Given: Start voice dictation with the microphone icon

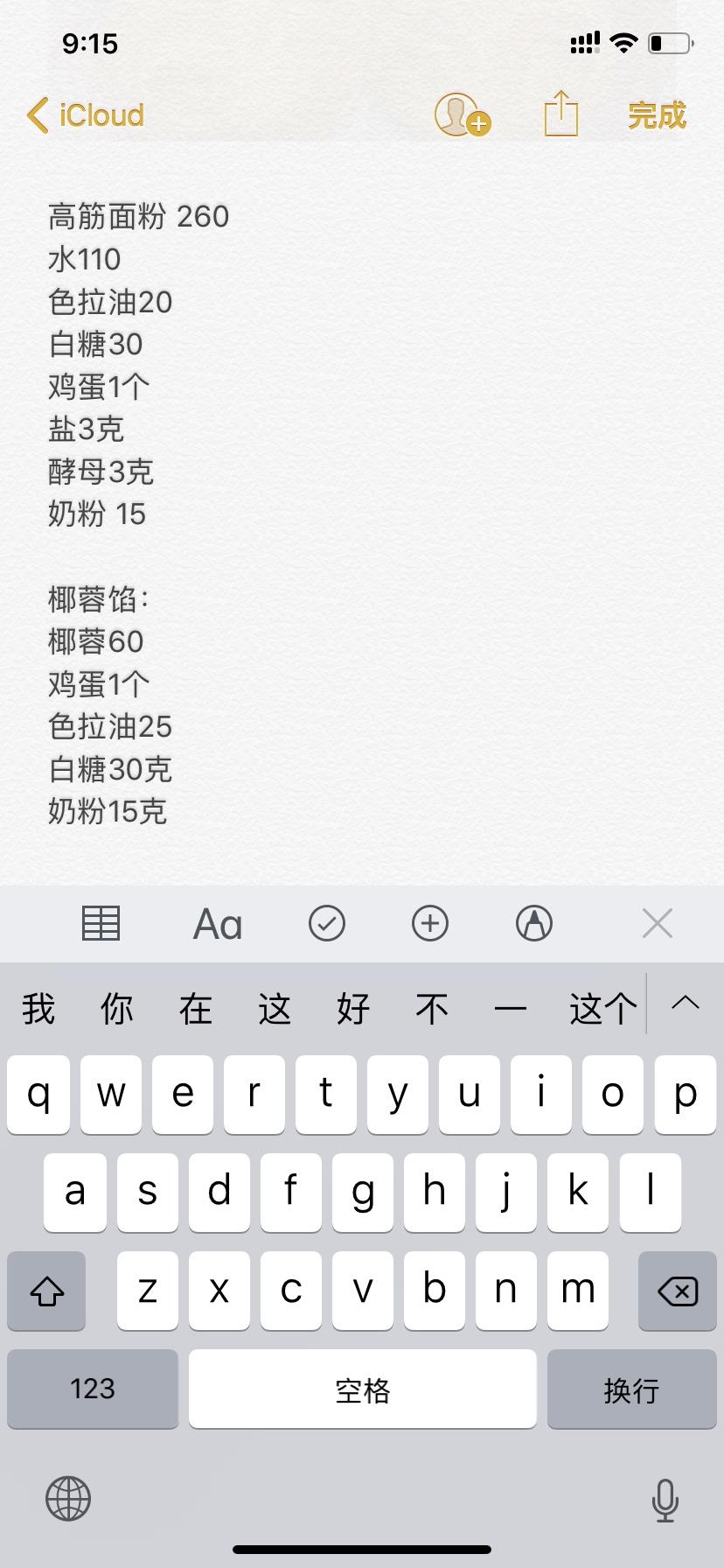Looking at the screenshot, I should tap(665, 1499).
